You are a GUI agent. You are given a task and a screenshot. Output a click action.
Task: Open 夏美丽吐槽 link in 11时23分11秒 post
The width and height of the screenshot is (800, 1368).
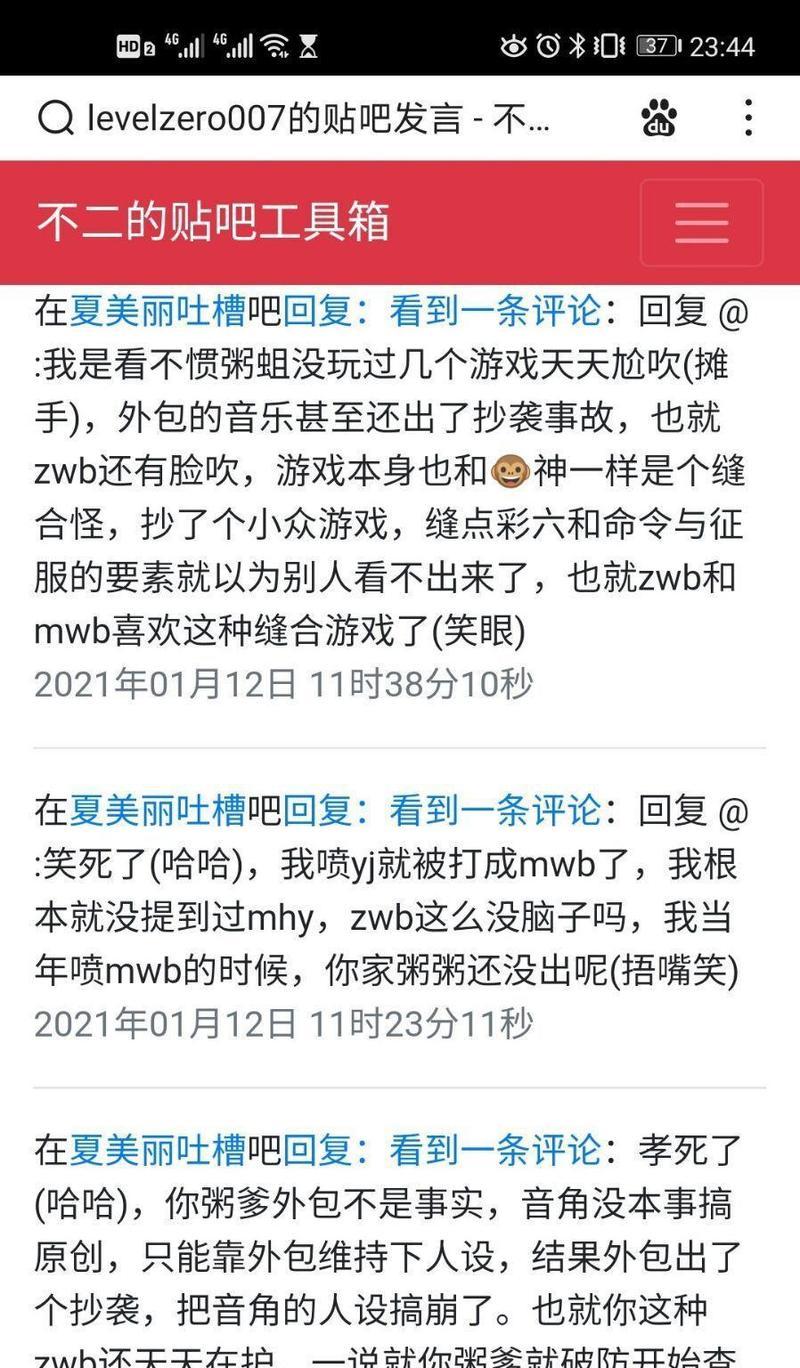point(157,811)
